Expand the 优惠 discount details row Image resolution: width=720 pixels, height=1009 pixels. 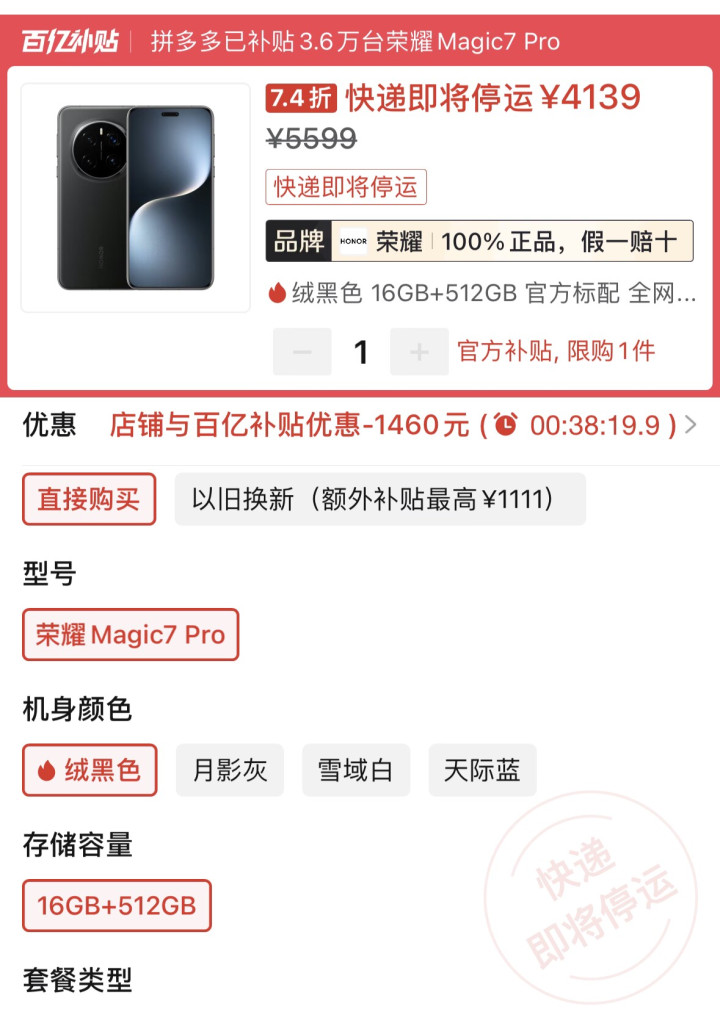pyautogui.click(x=688, y=426)
